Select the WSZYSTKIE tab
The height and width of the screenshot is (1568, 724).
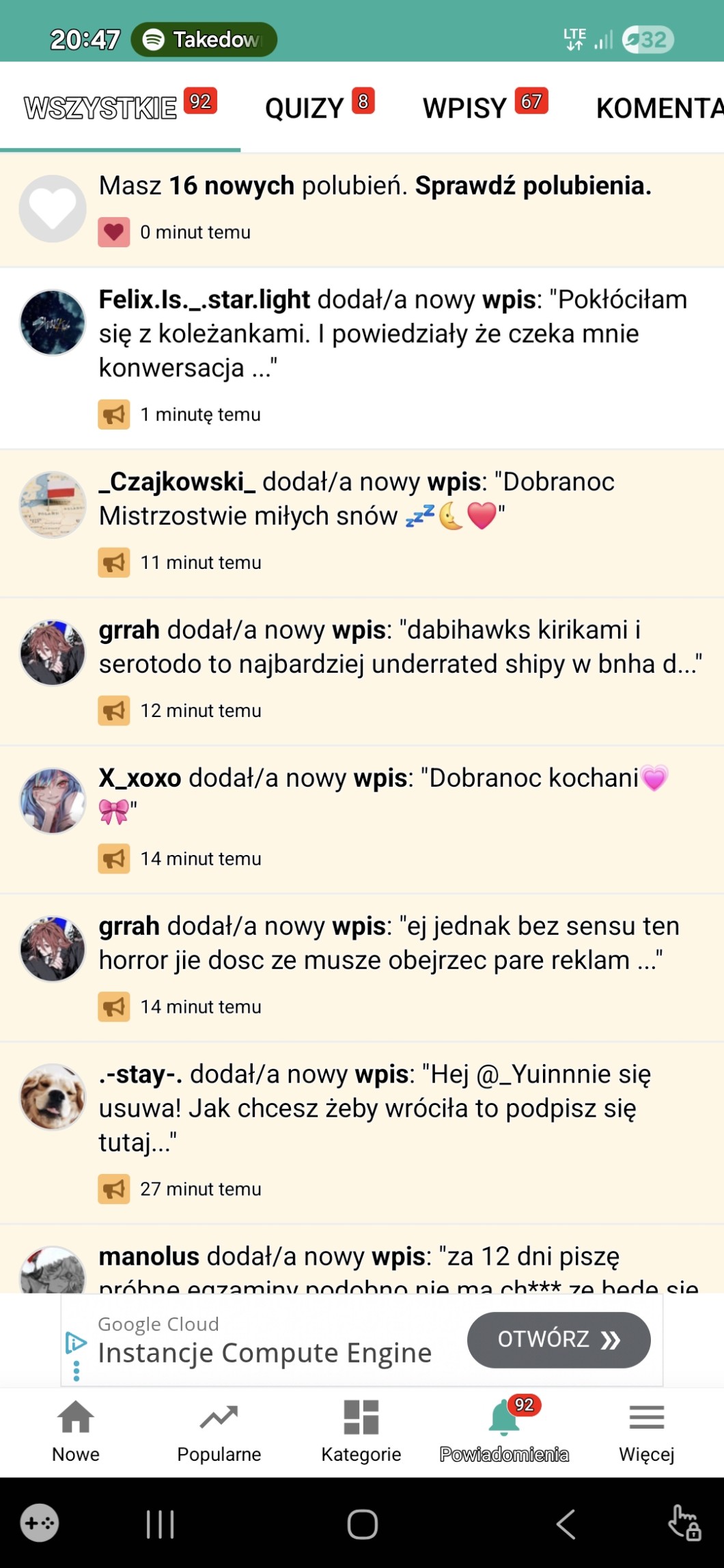click(x=101, y=108)
